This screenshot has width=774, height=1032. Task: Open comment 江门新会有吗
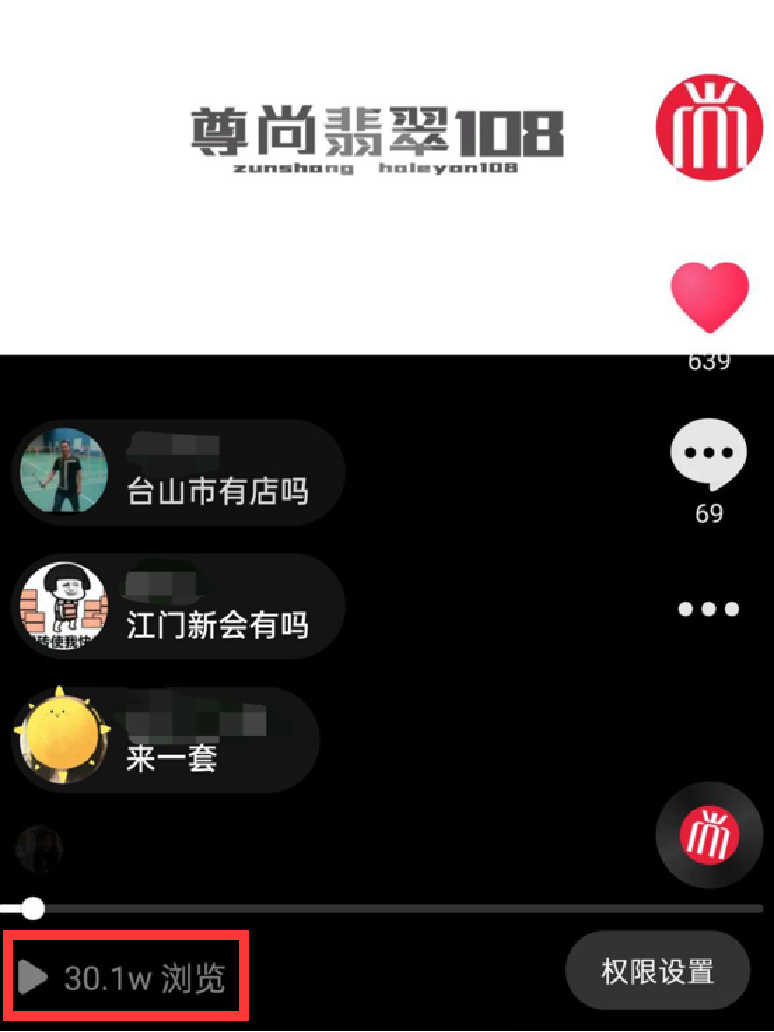[217, 625]
